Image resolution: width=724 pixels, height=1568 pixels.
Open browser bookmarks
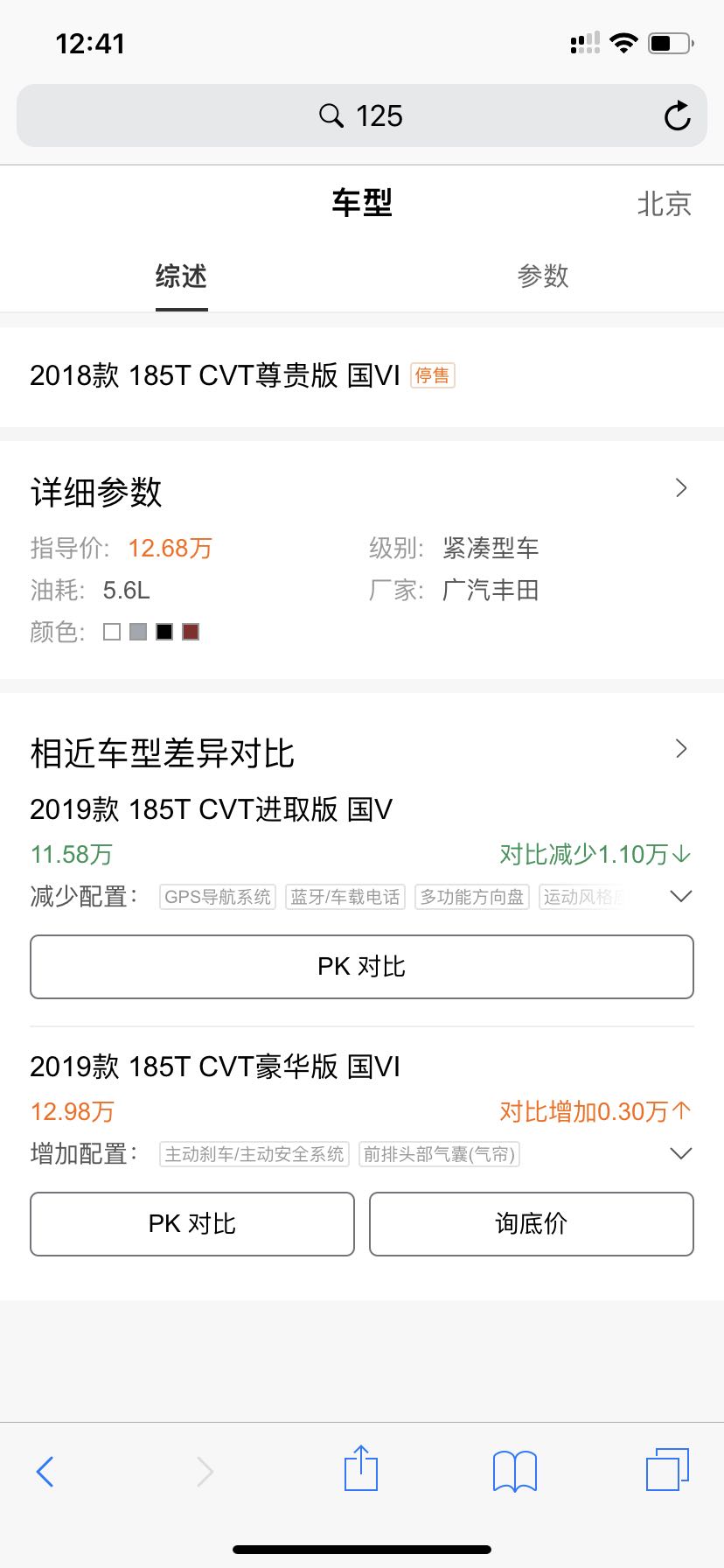point(515,1471)
